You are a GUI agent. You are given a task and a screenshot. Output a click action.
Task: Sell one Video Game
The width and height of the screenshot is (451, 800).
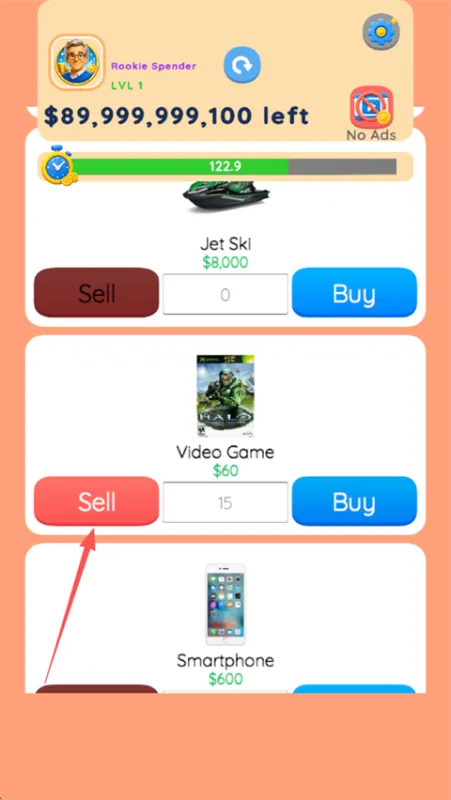pyautogui.click(x=96, y=501)
